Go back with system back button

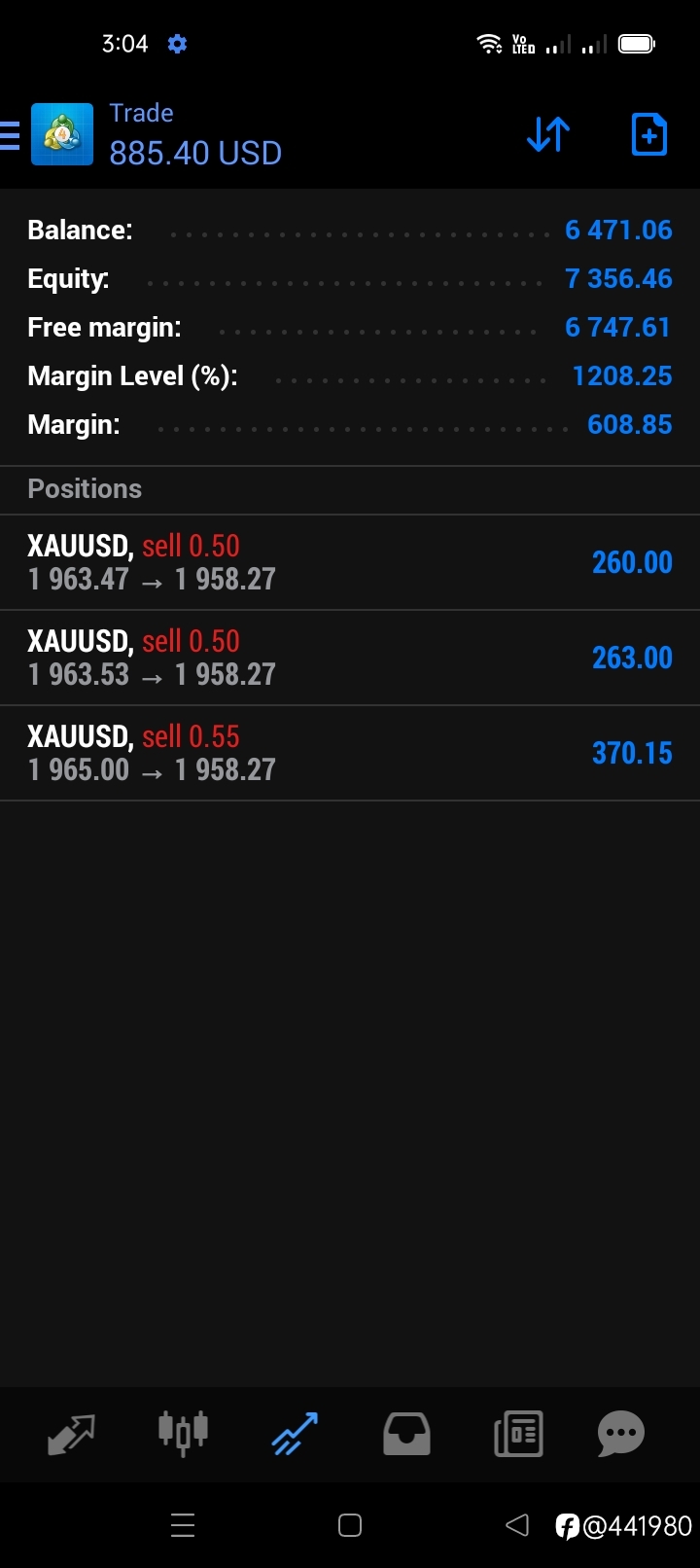pos(517,1525)
